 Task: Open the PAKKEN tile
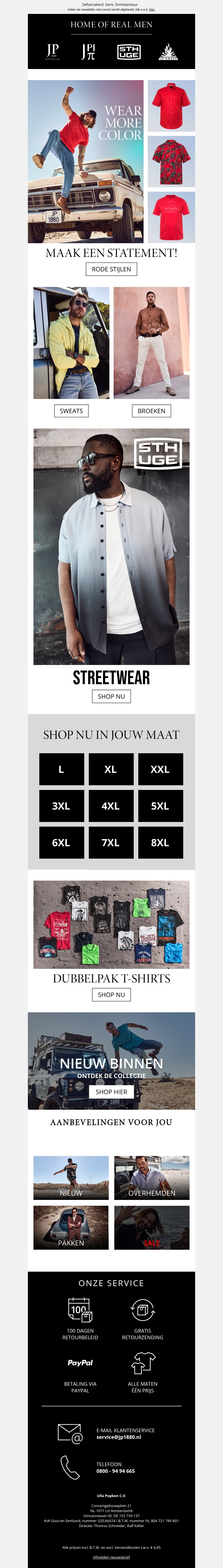point(71,1228)
